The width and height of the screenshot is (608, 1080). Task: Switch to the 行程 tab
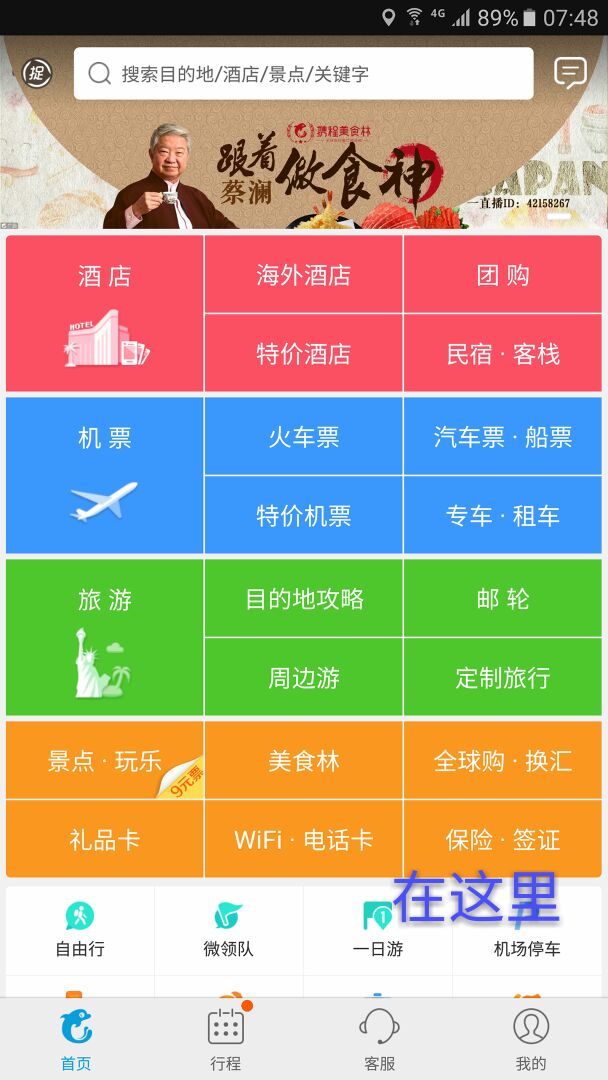click(226, 1040)
